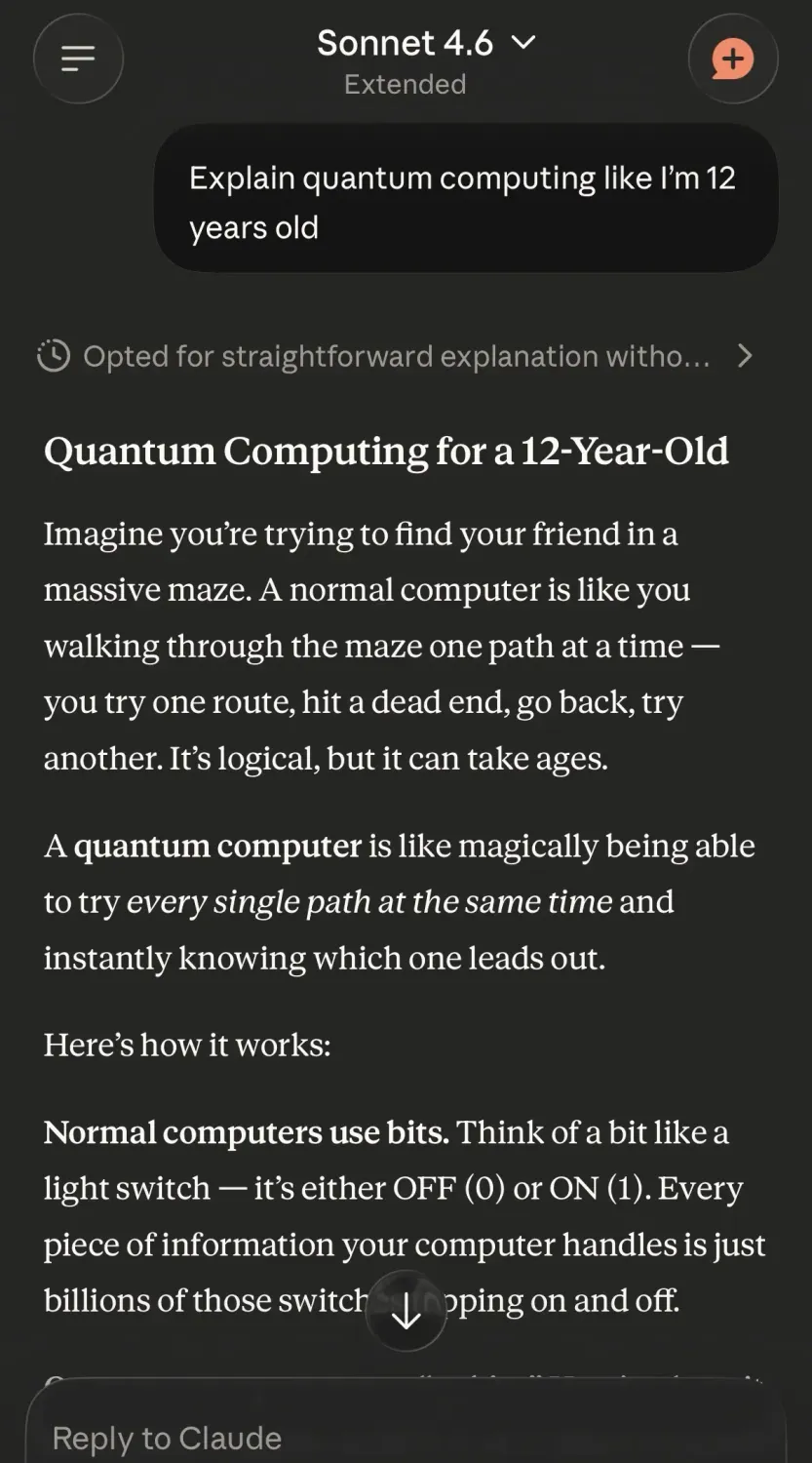Viewport: 812px width, 1463px height.
Task: Tap the Reply to Claude field
Action: coord(292,1438)
